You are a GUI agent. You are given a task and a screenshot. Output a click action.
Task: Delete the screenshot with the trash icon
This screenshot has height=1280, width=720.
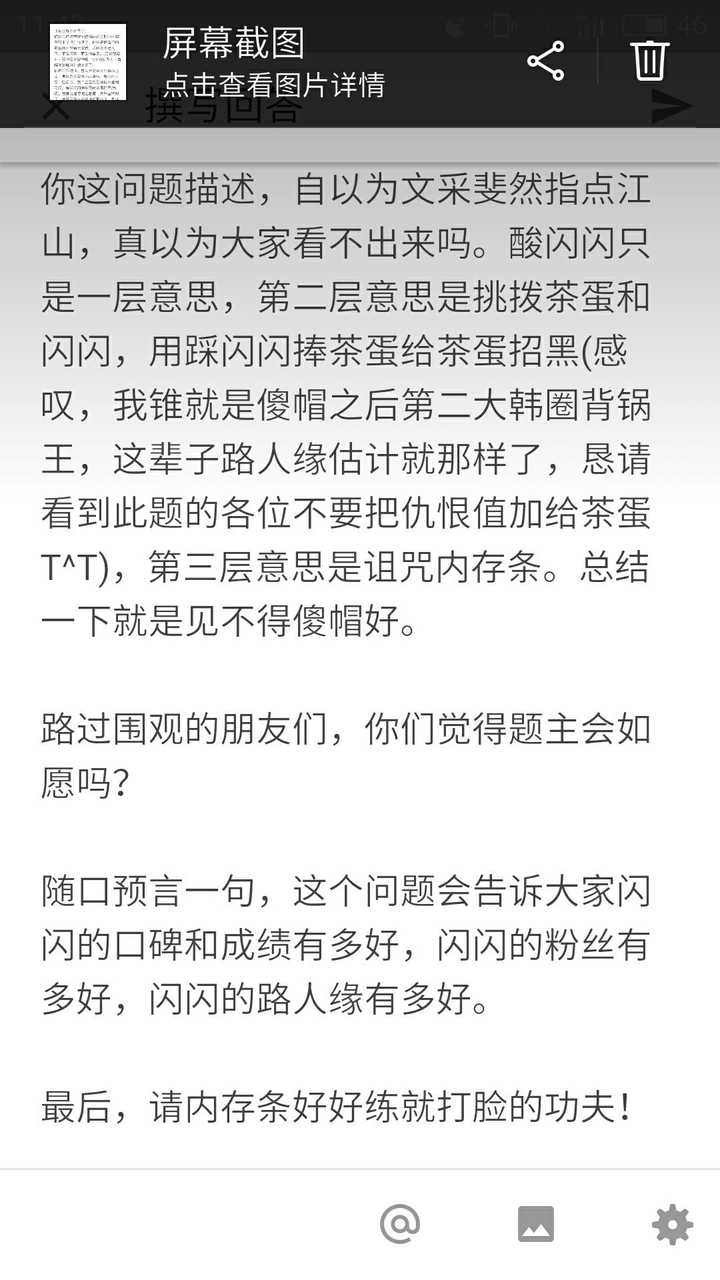click(x=649, y=60)
